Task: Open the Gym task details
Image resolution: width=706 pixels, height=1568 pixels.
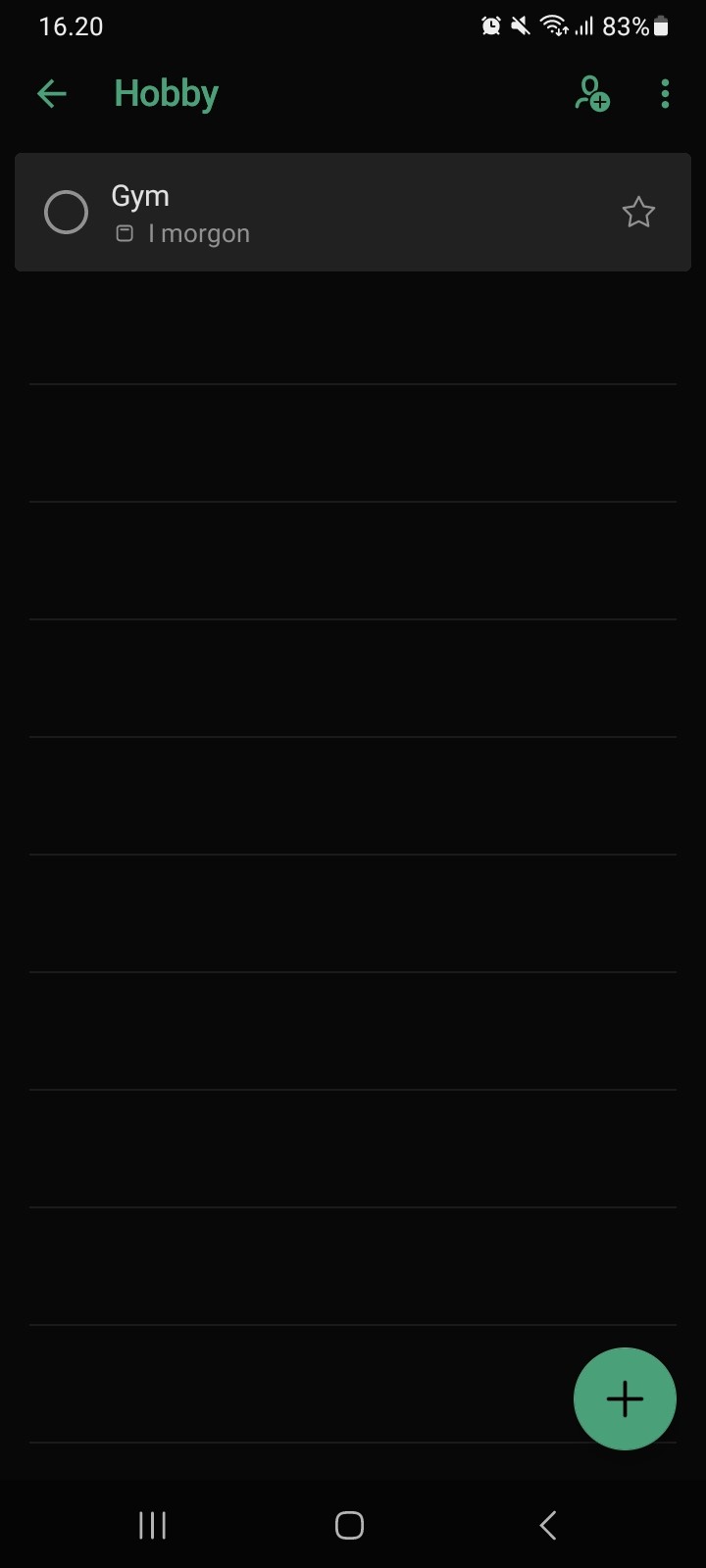Action: coord(353,212)
